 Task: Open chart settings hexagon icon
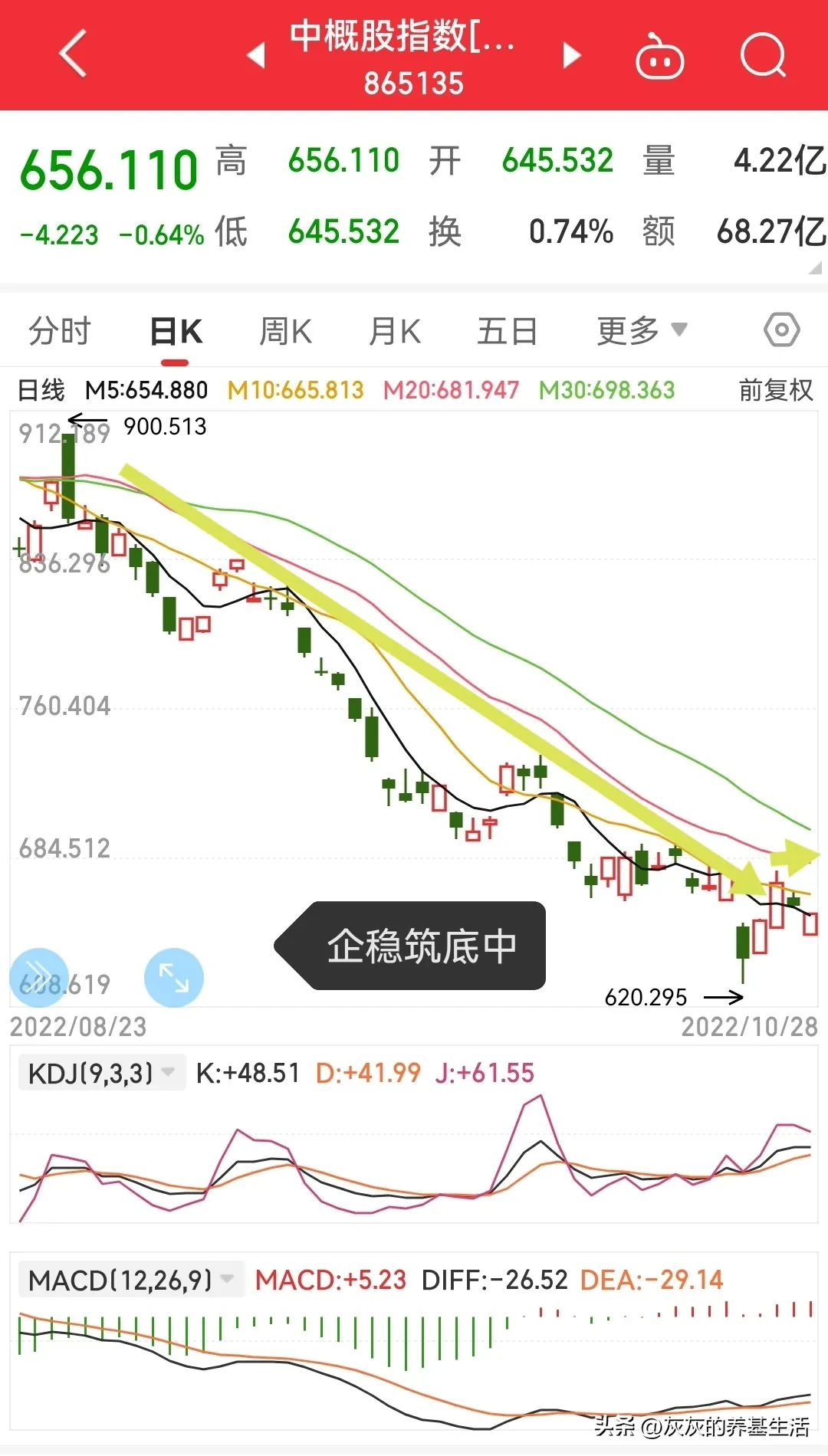tap(781, 331)
